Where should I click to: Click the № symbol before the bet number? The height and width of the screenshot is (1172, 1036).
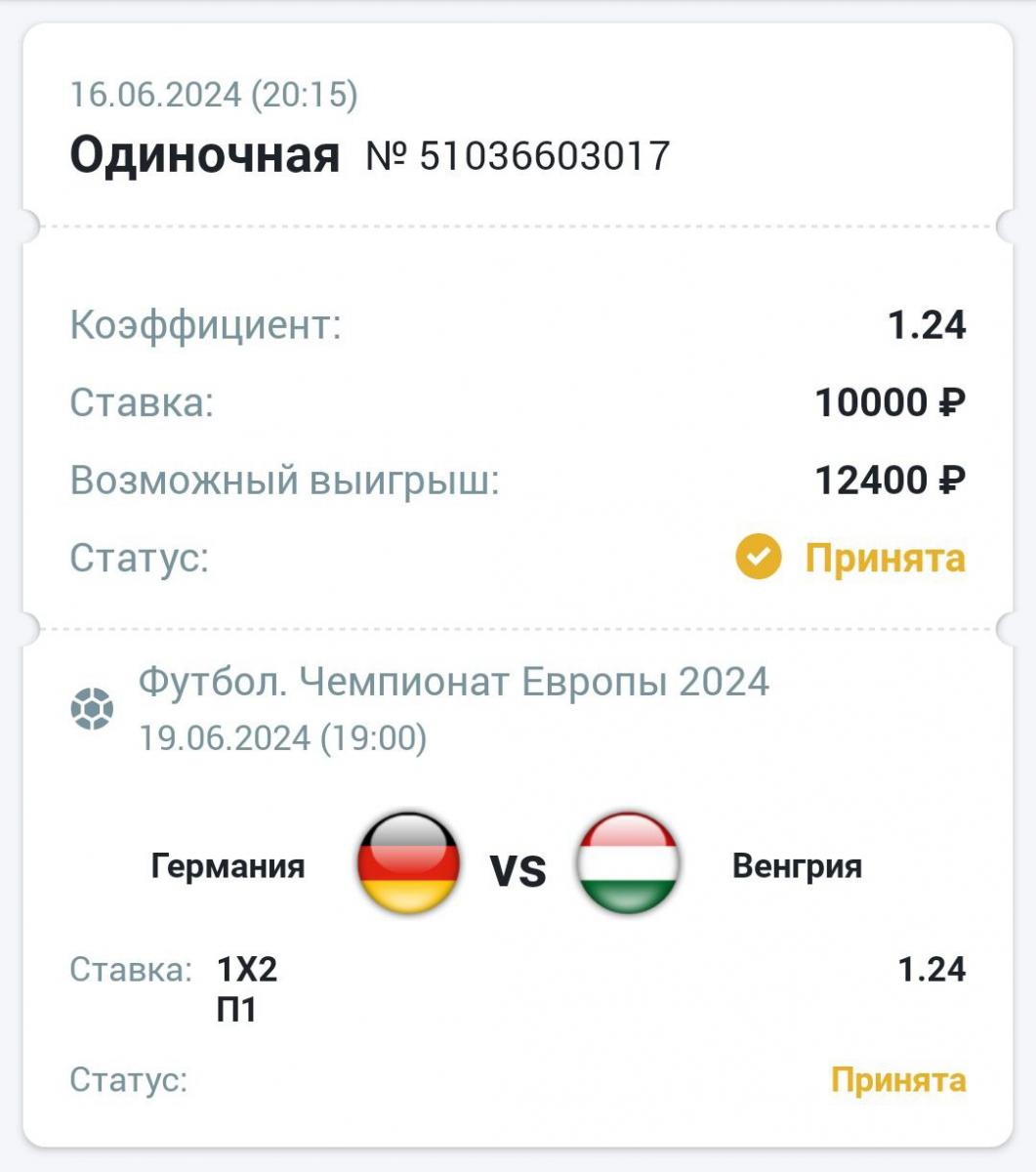390,154
